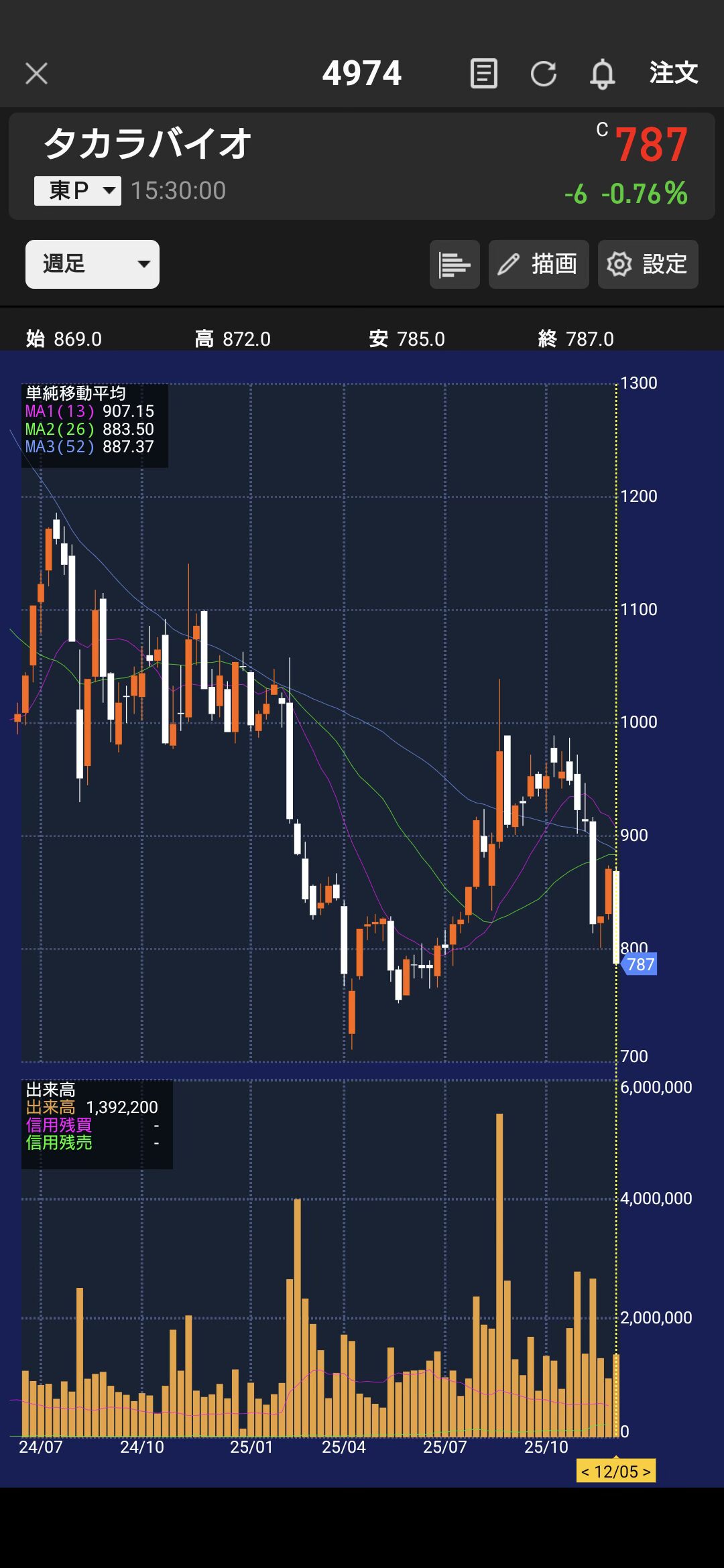Open the 描画 drawing tool
The width and height of the screenshot is (724, 1568).
pos(538,264)
